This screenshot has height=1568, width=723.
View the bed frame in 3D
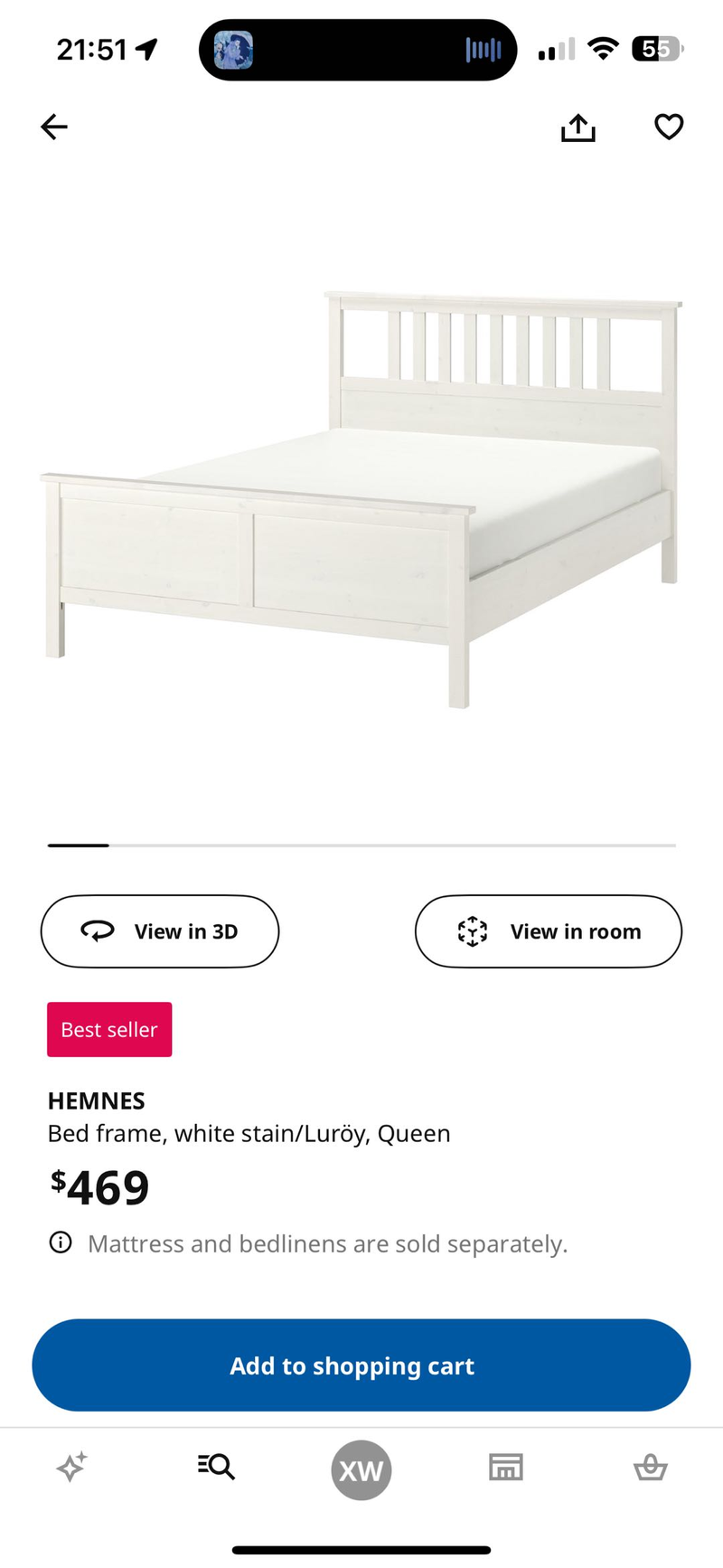pyautogui.click(x=160, y=931)
